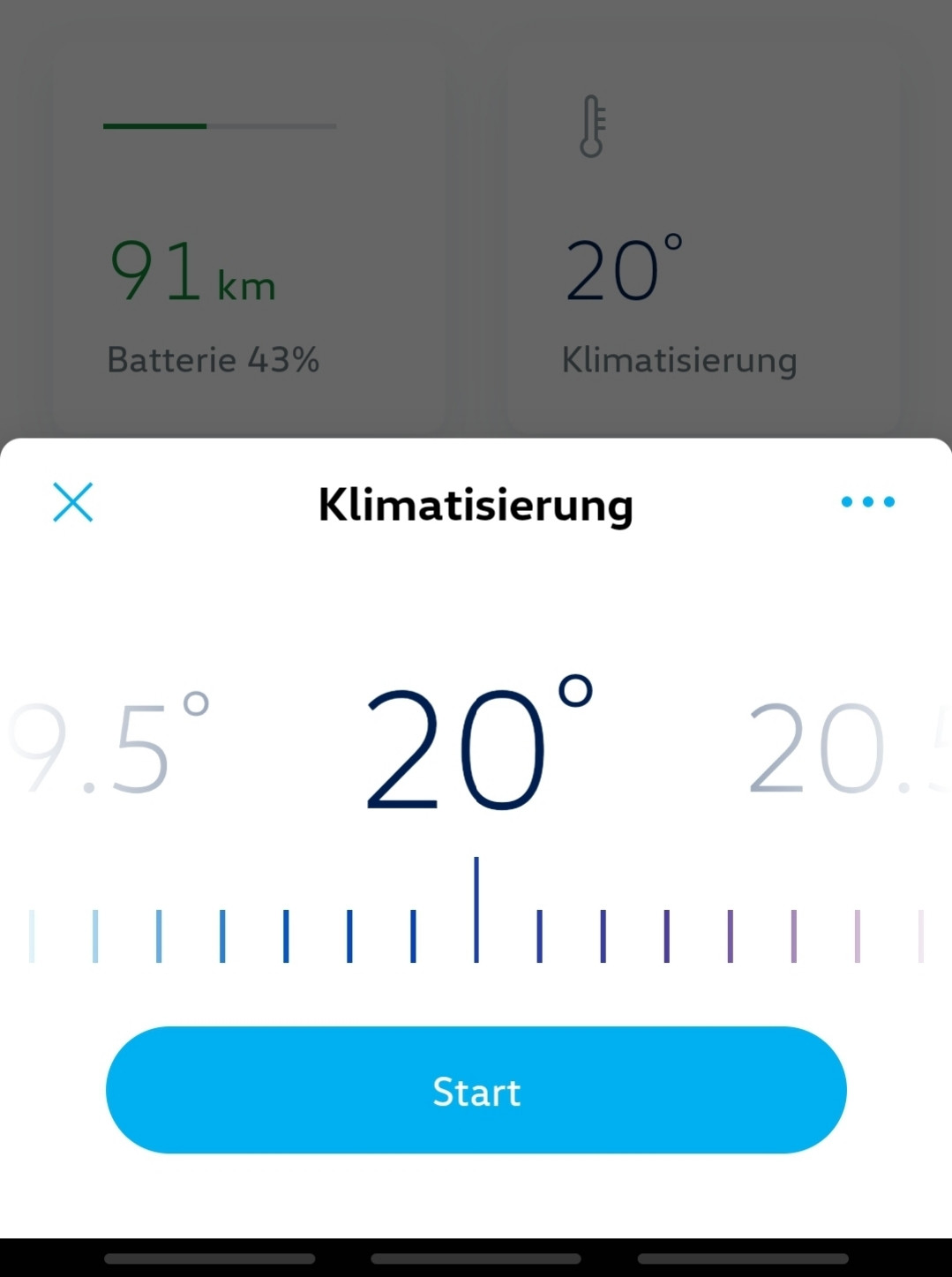
Task: Open the overflow options dropdown
Action: click(867, 502)
